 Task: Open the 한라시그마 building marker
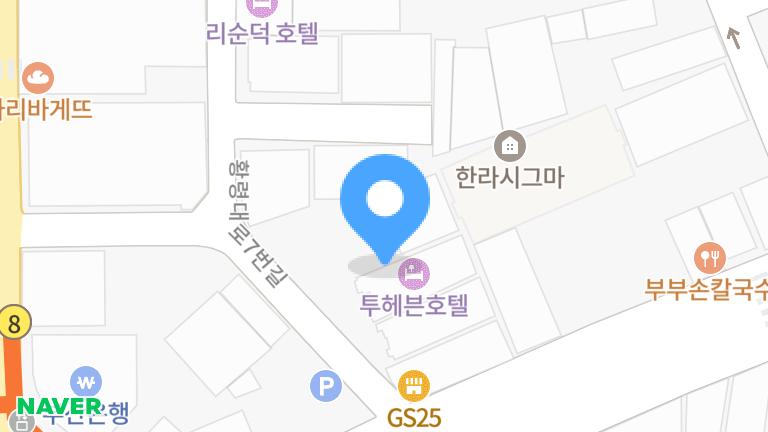pyautogui.click(x=510, y=146)
